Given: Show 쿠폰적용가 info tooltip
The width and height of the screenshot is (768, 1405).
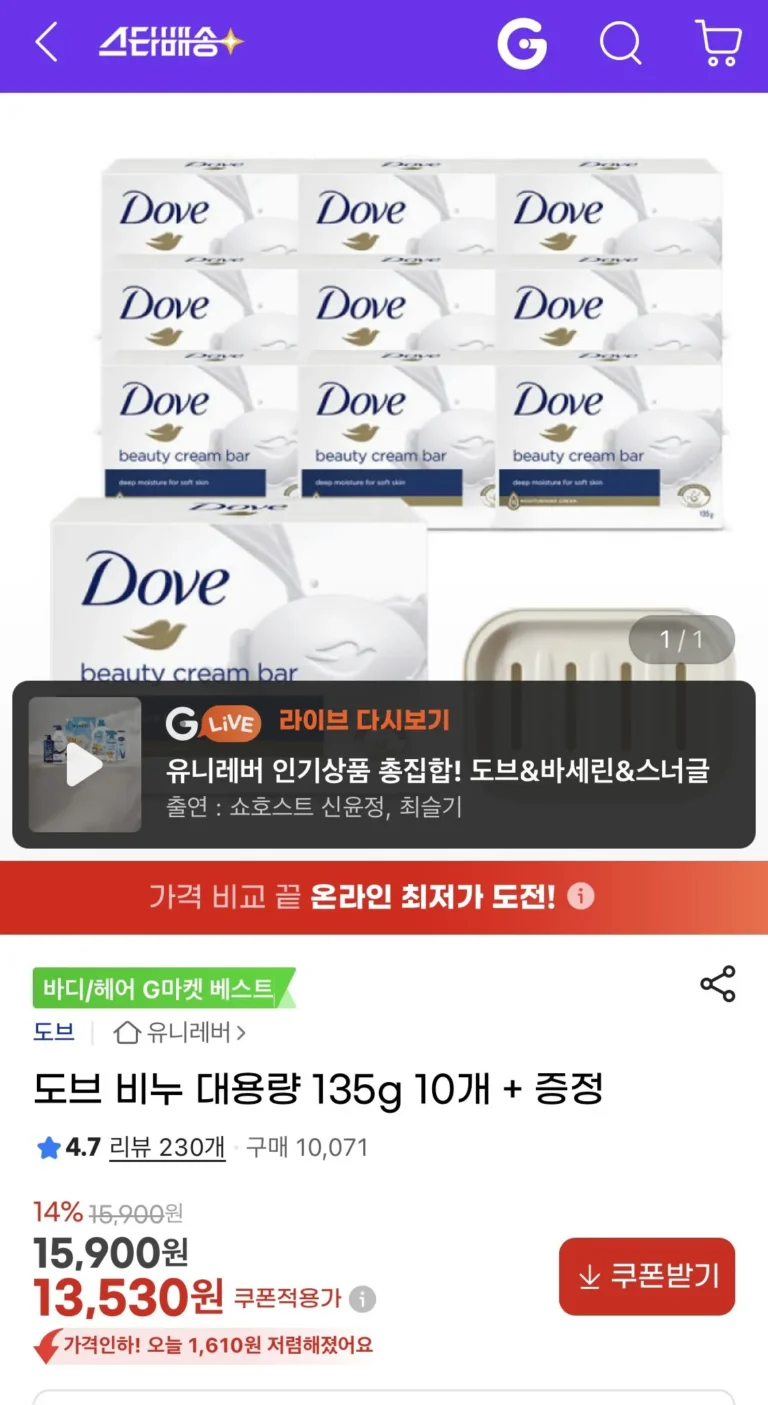Looking at the screenshot, I should 363,1300.
